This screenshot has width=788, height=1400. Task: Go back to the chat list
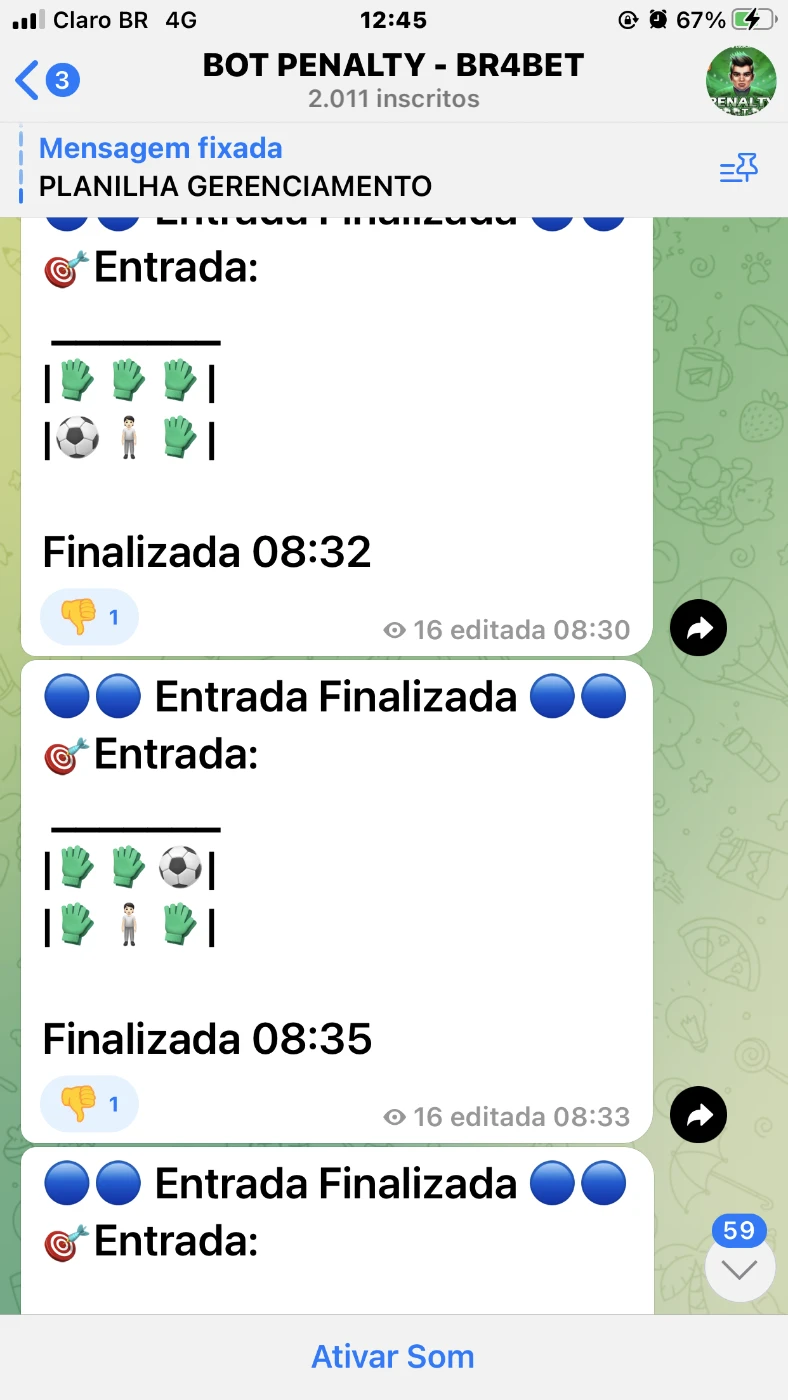tap(47, 80)
